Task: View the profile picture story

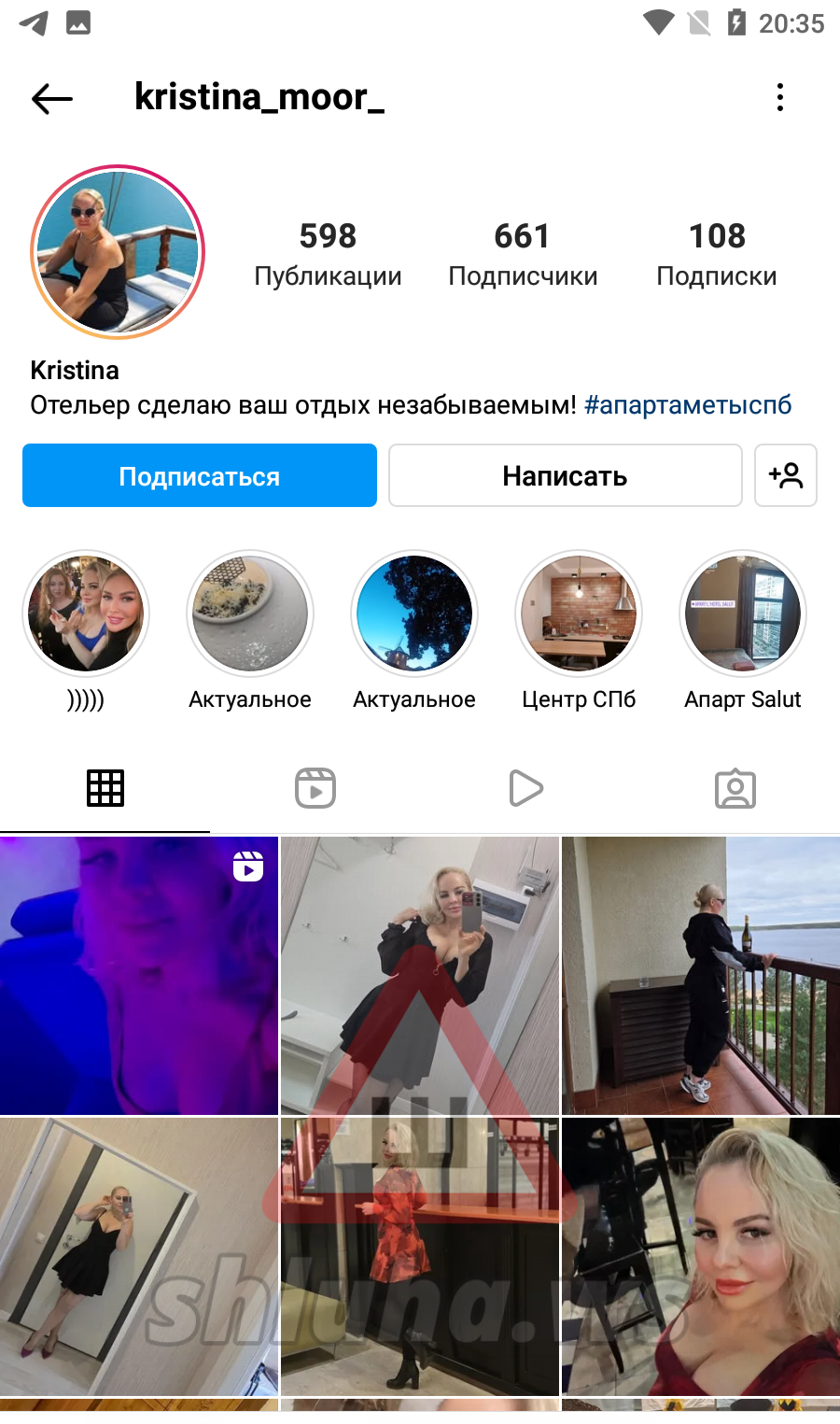Action: pyautogui.click(x=118, y=251)
